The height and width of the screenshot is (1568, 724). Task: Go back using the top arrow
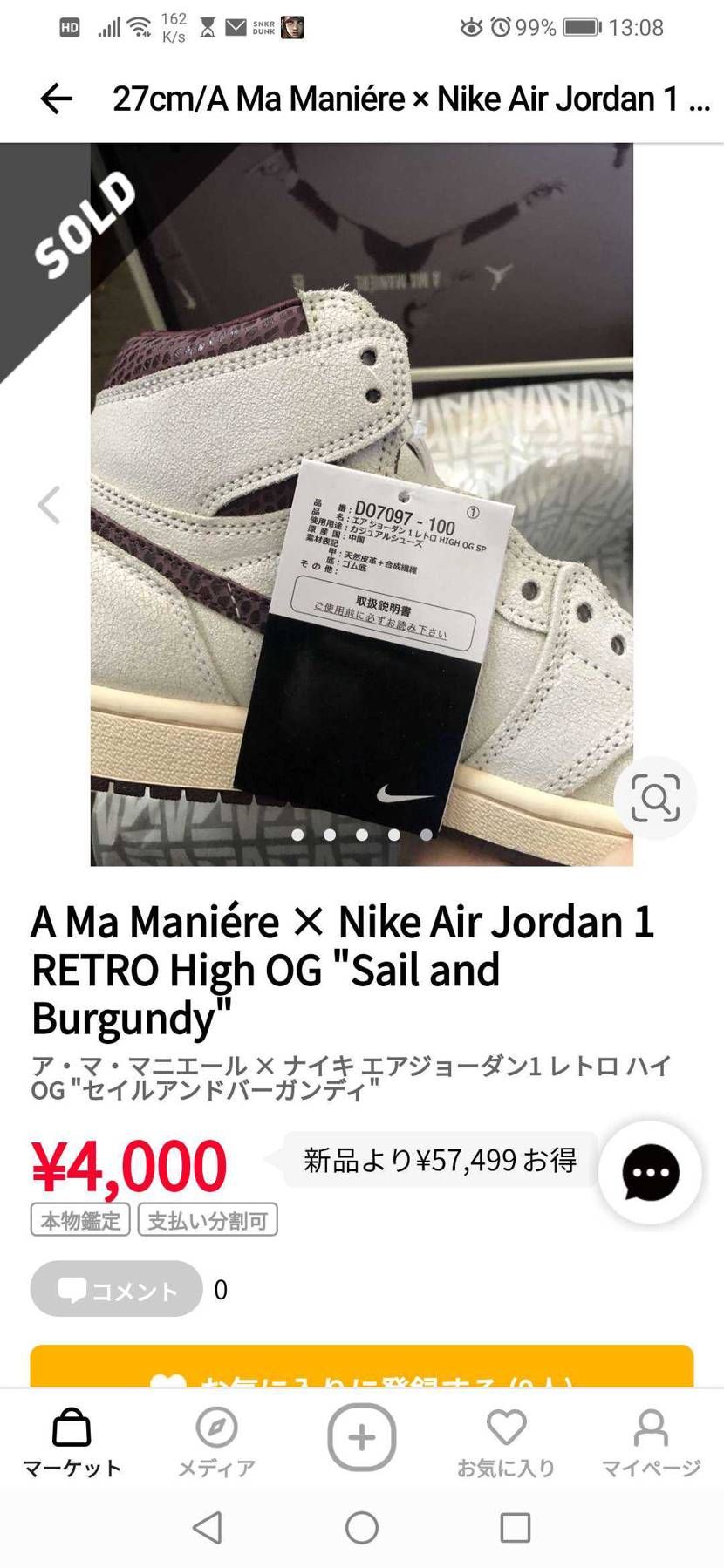[x=56, y=99]
